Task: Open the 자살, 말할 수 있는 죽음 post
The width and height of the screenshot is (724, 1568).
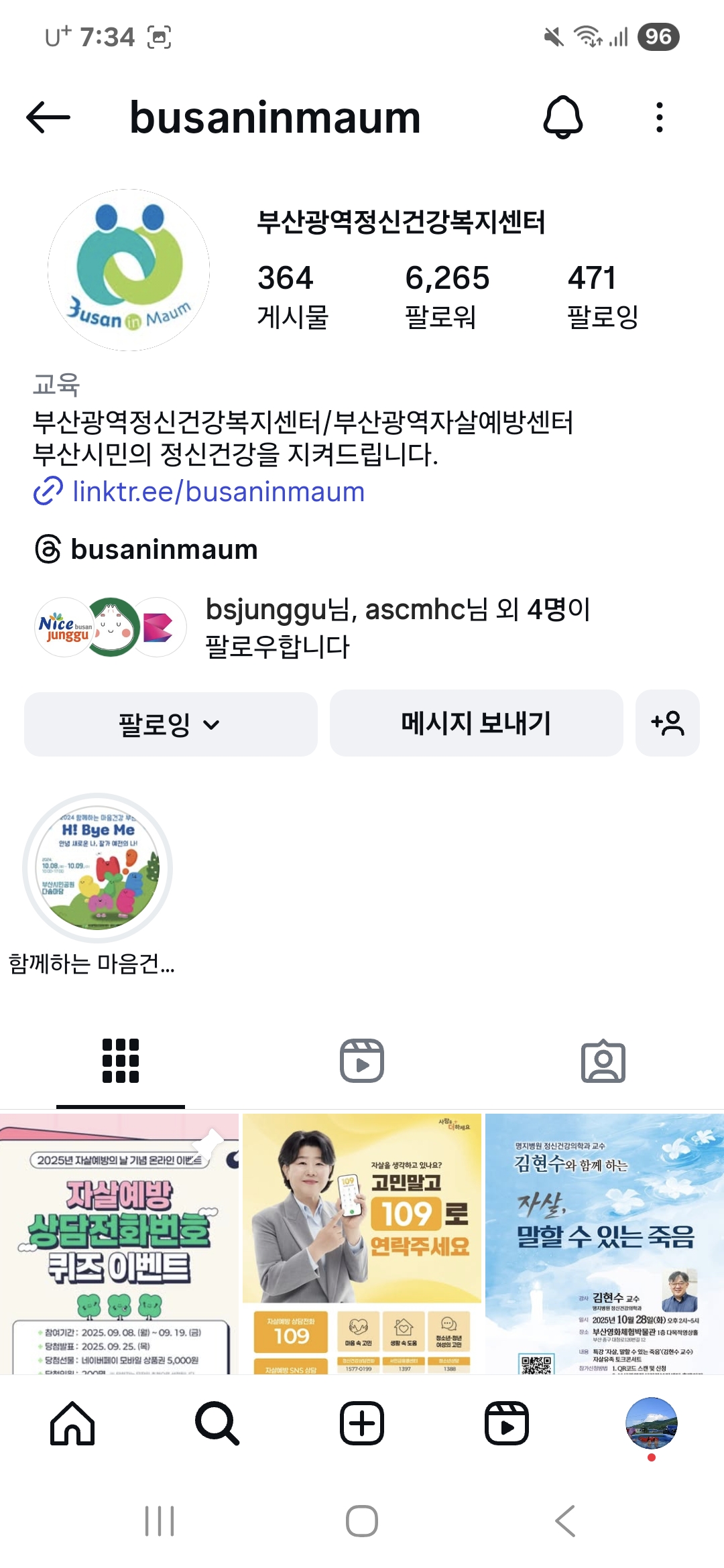Action: click(604, 1243)
